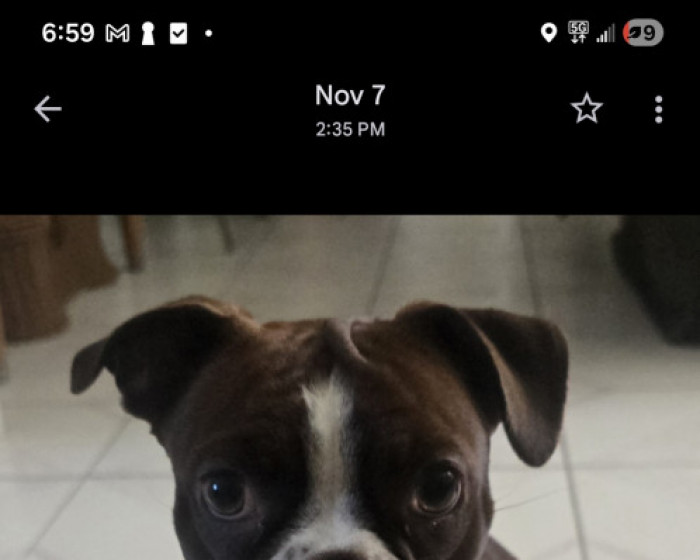
Task: Open the three-dot overflow menu
Action: (x=658, y=109)
